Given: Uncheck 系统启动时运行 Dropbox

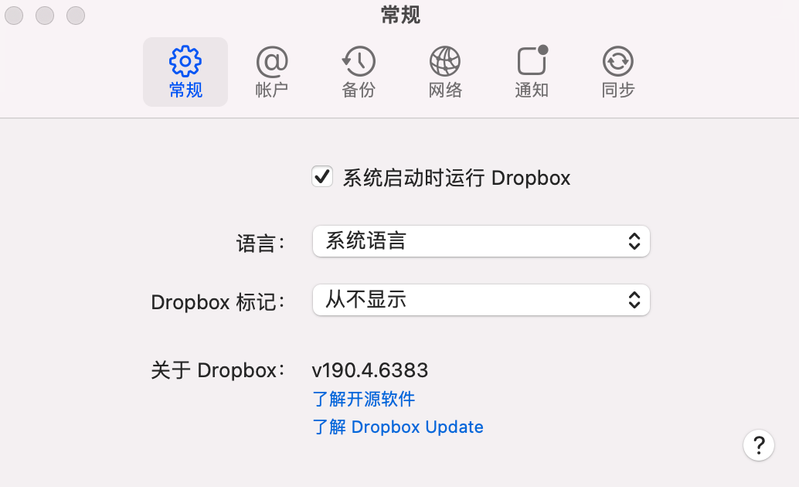Looking at the screenshot, I should pyautogui.click(x=322, y=177).
